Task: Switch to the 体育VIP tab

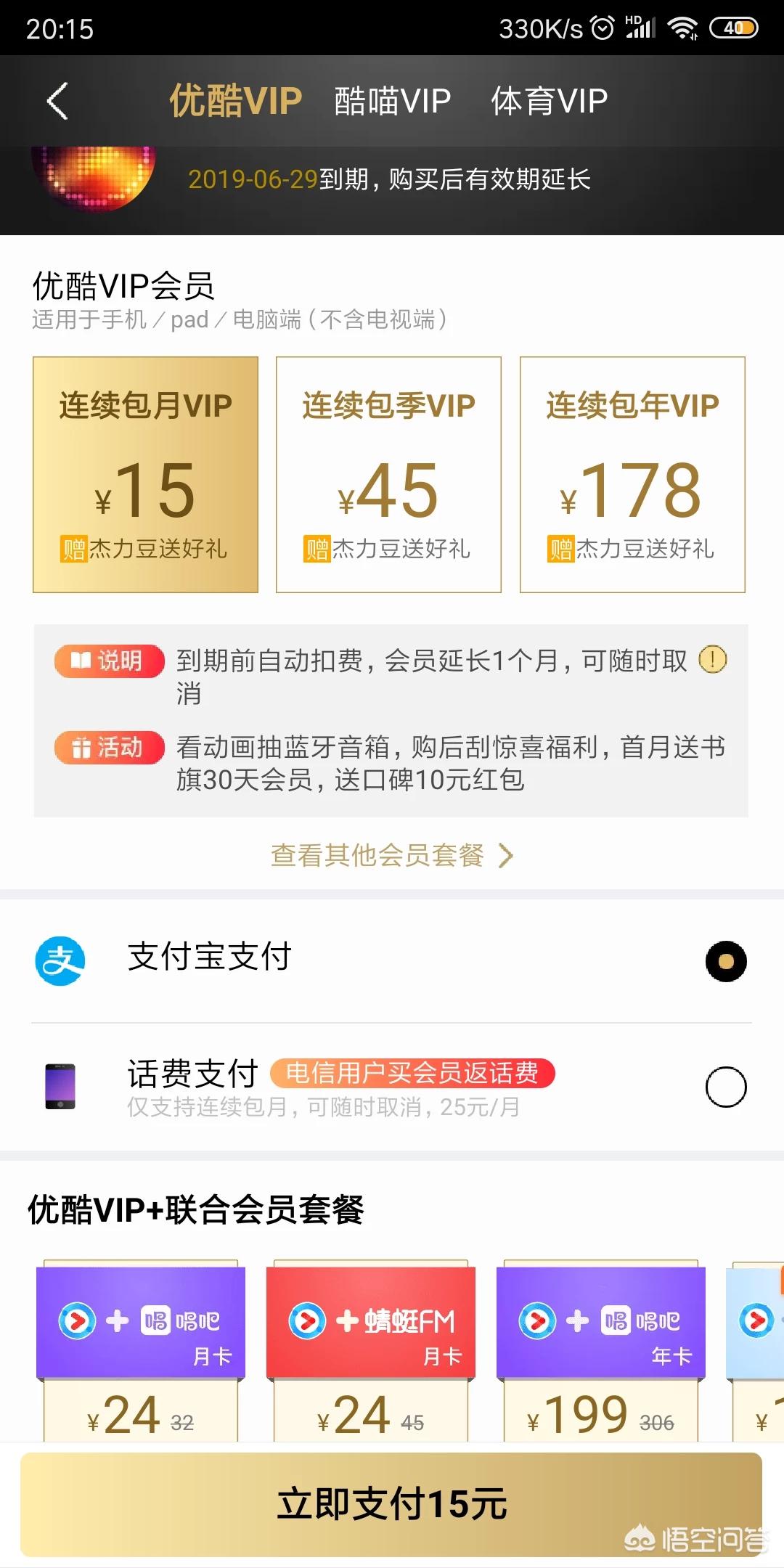Action: pyautogui.click(x=549, y=101)
